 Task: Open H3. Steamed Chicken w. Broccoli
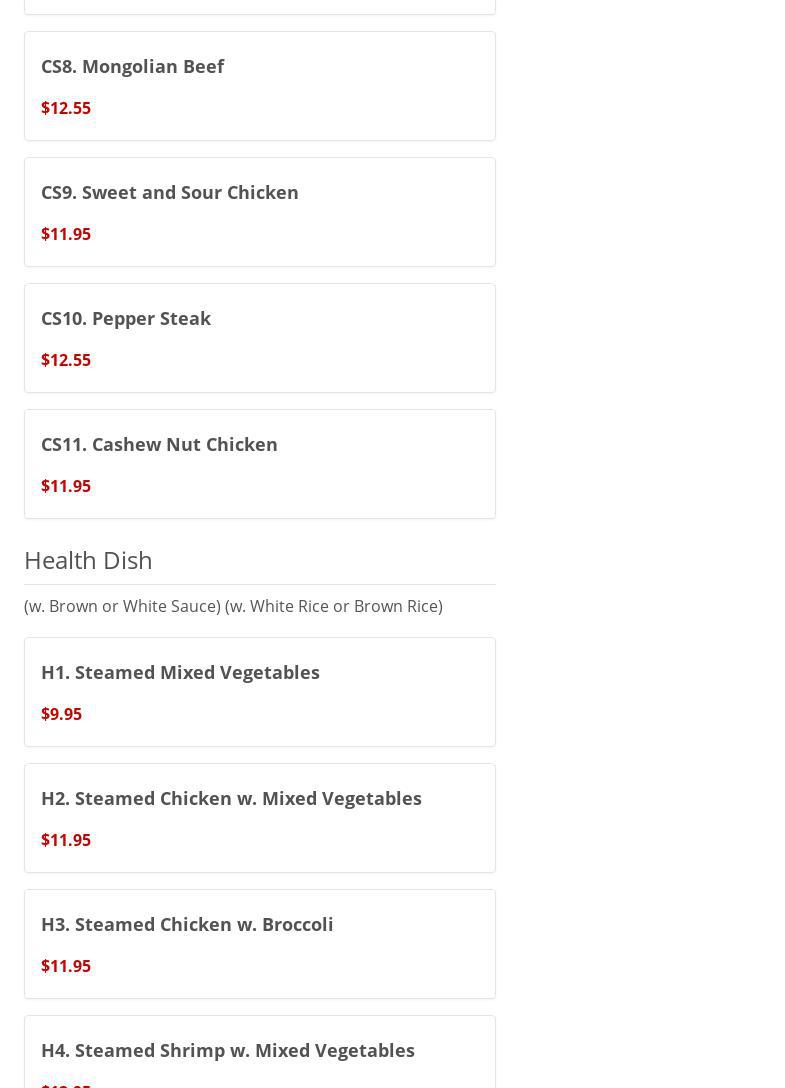coord(259,944)
